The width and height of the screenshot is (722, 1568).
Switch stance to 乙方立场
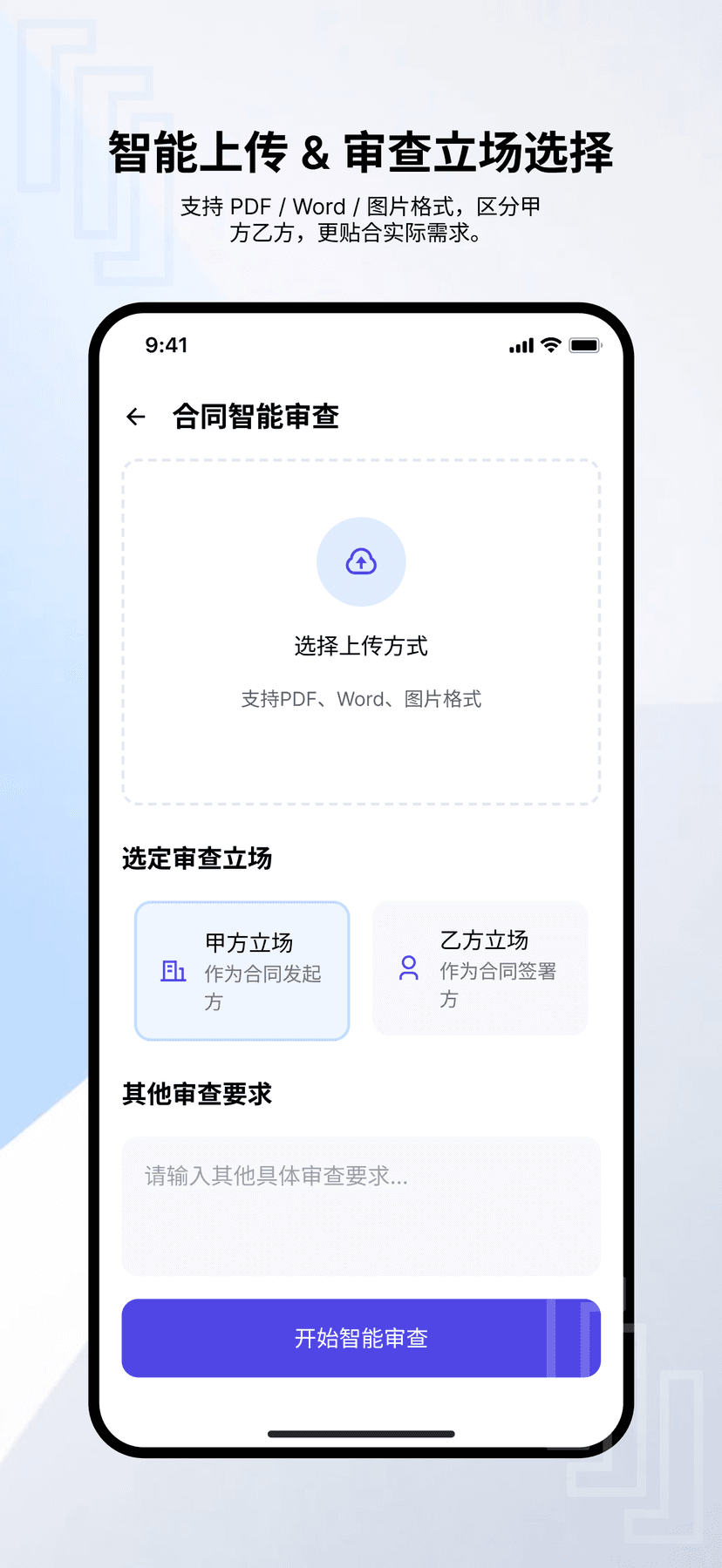pyautogui.click(x=479, y=967)
